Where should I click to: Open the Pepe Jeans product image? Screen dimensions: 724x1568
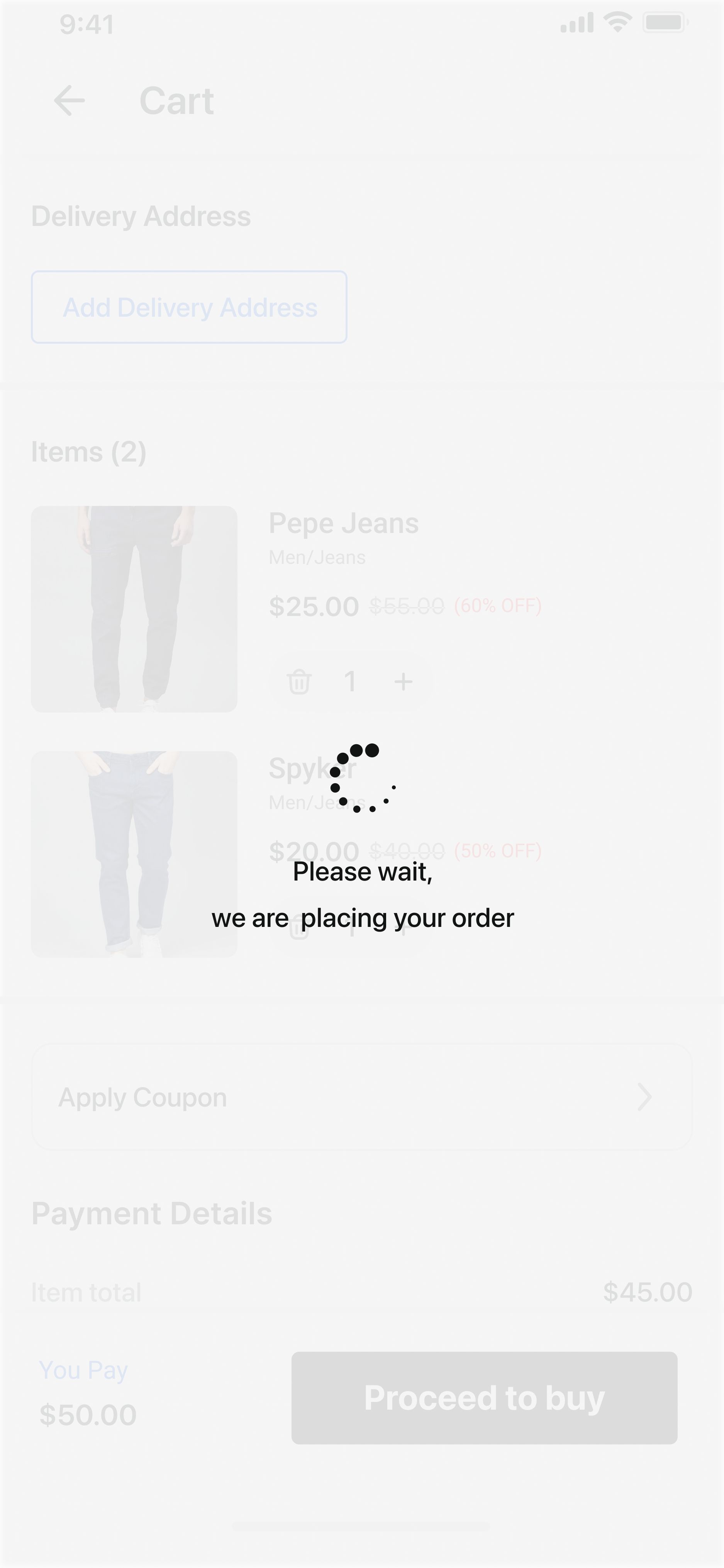point(134,609)
